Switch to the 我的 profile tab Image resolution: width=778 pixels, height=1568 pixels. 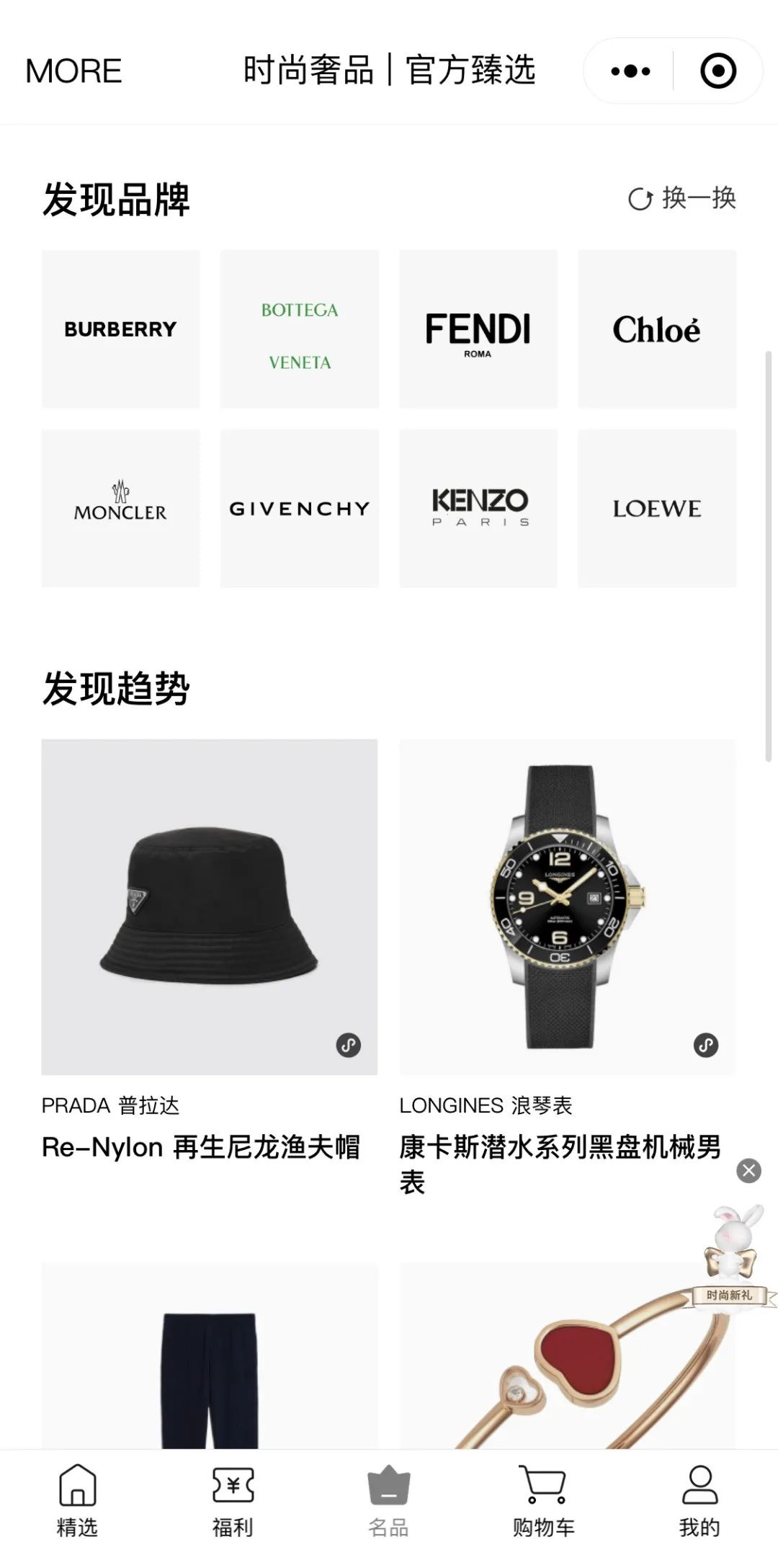tap(699, 1502)
